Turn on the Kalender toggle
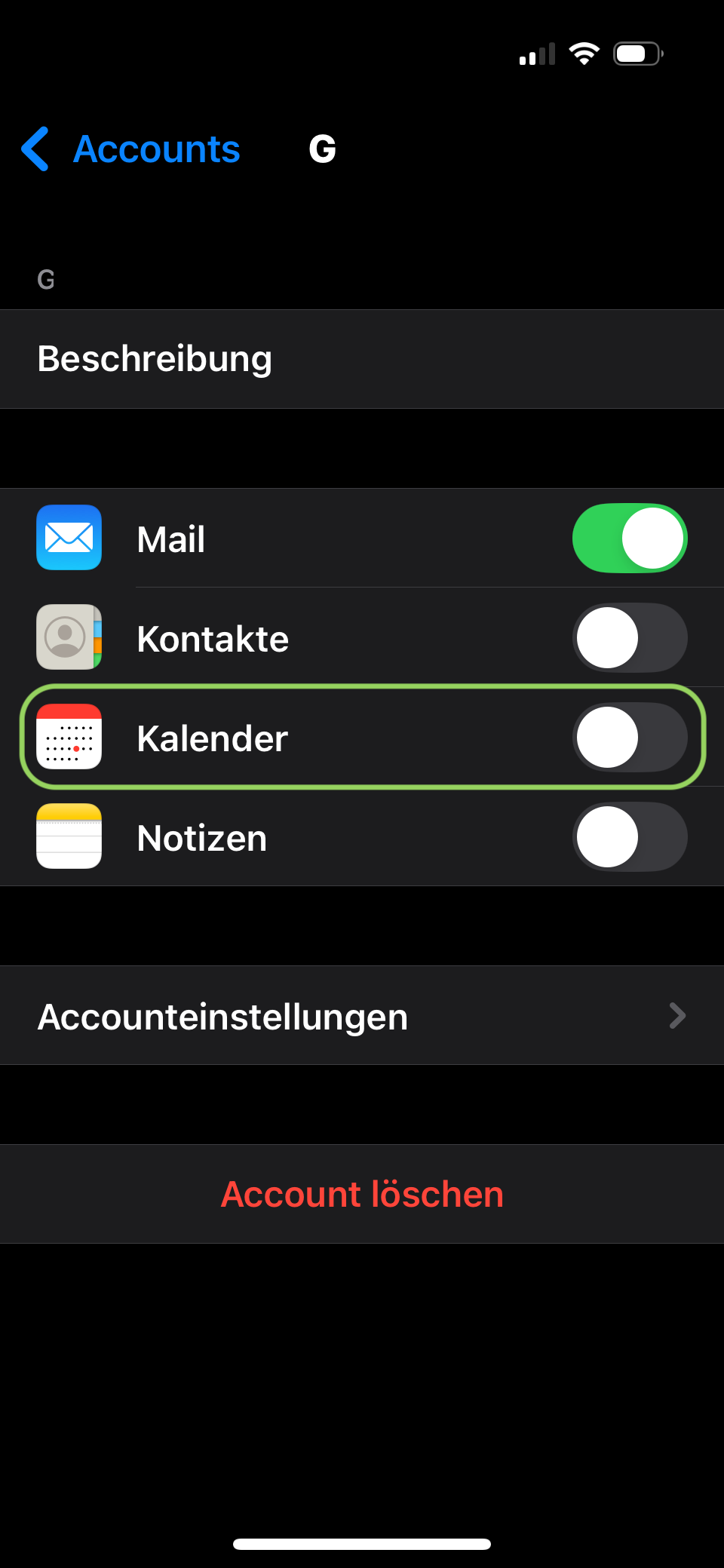 pyautogui.click(x=630, y=738)
